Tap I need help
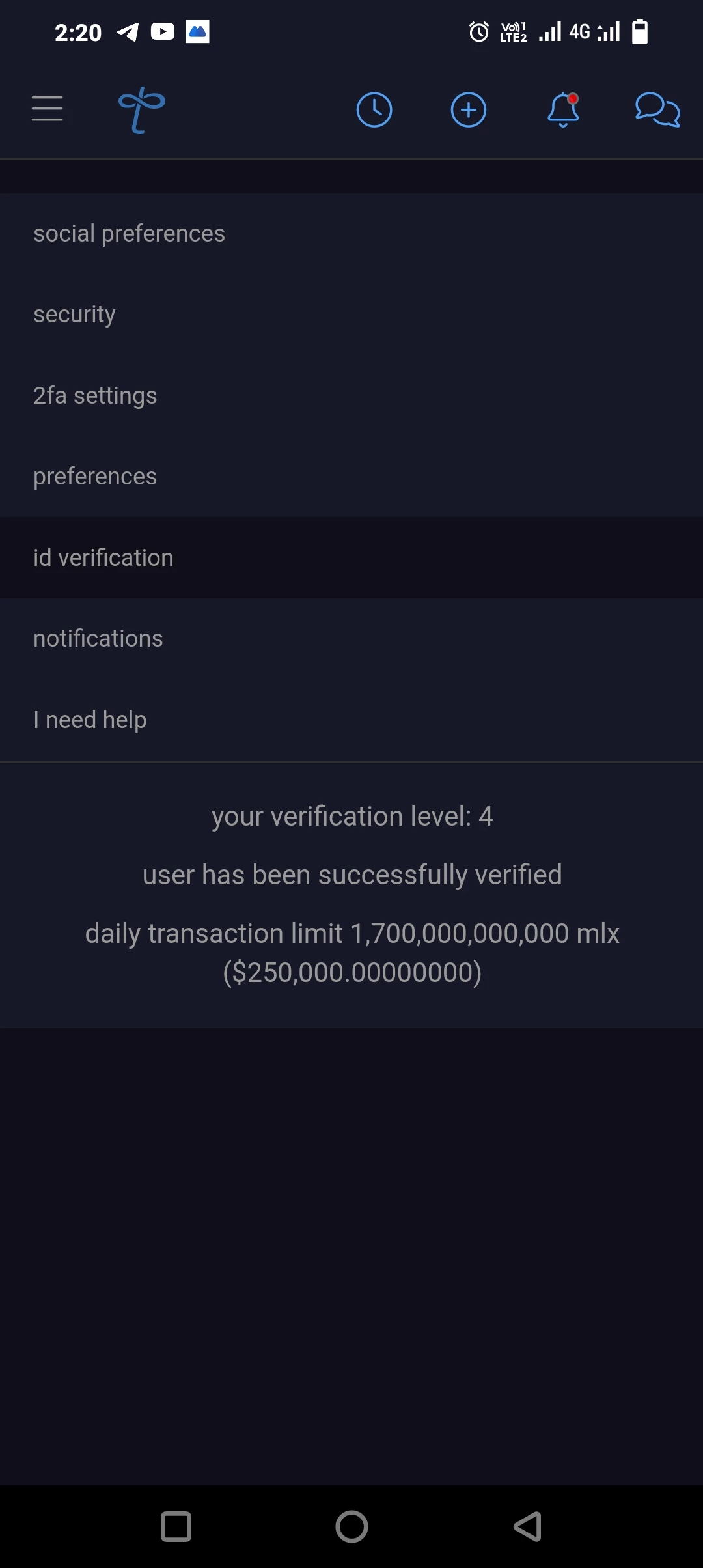703x1568 pixels. [x=351, y=720]
